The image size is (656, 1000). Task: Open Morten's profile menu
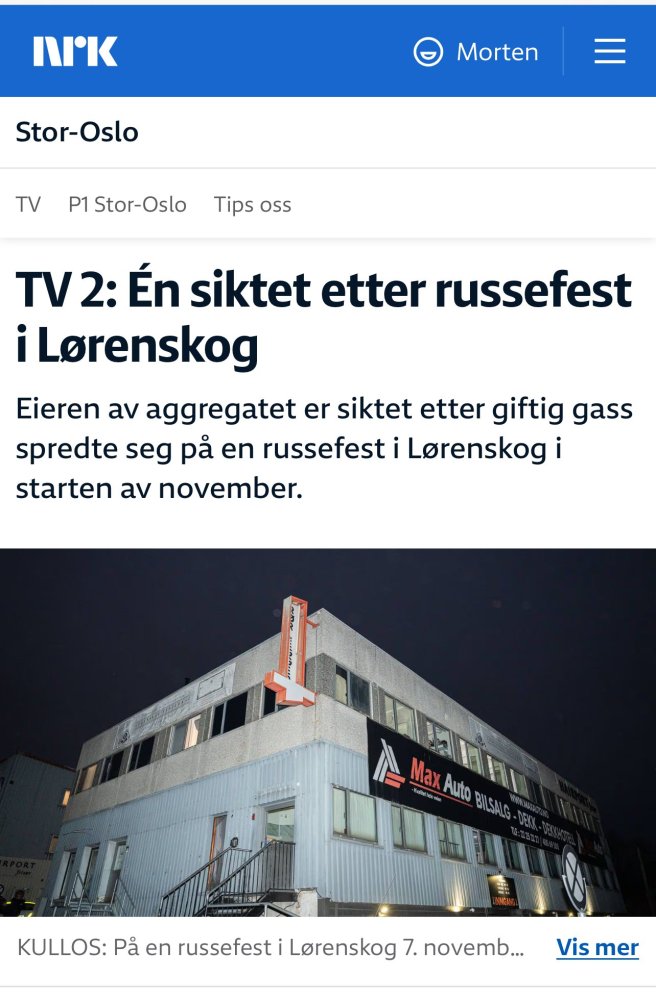[x=476, y=52]
